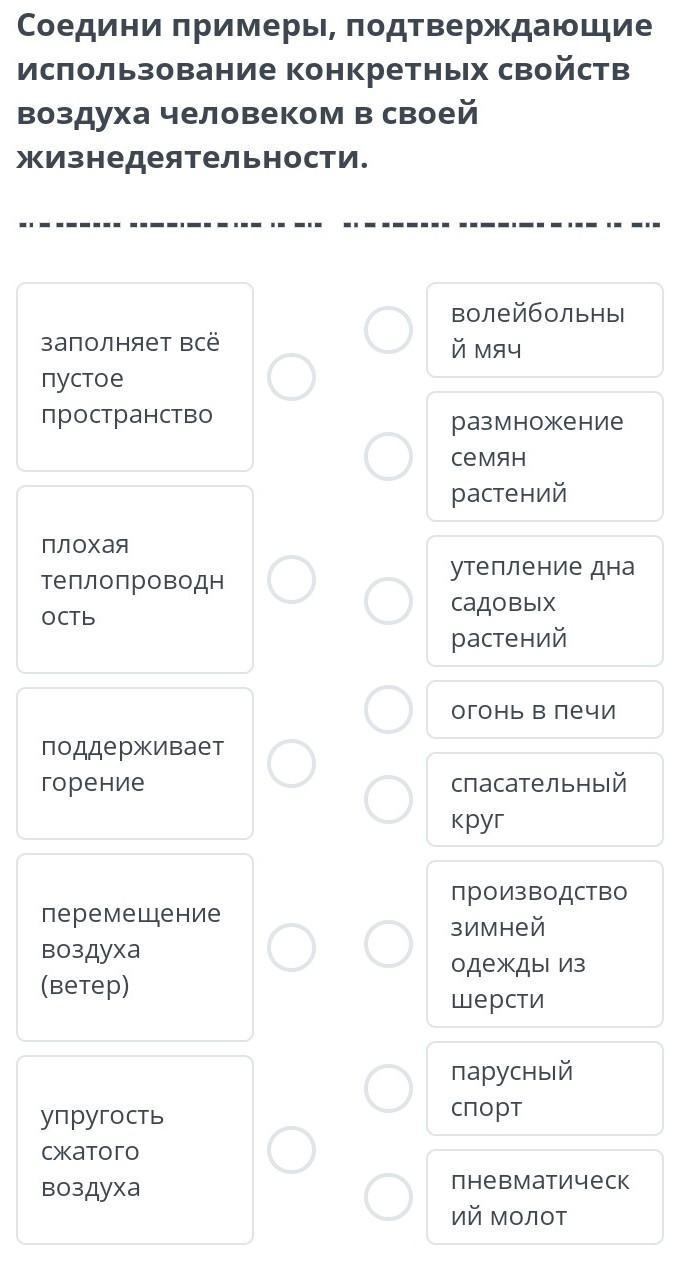Select the circle beside «размножение семян растений»
This screenshot has height=1272, width=686.
click(389, 456)
